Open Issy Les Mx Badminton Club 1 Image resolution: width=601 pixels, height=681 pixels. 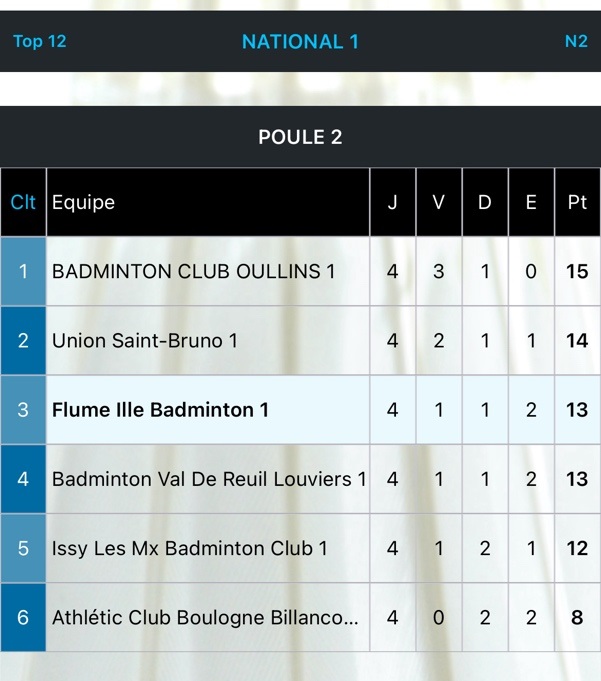189,548
